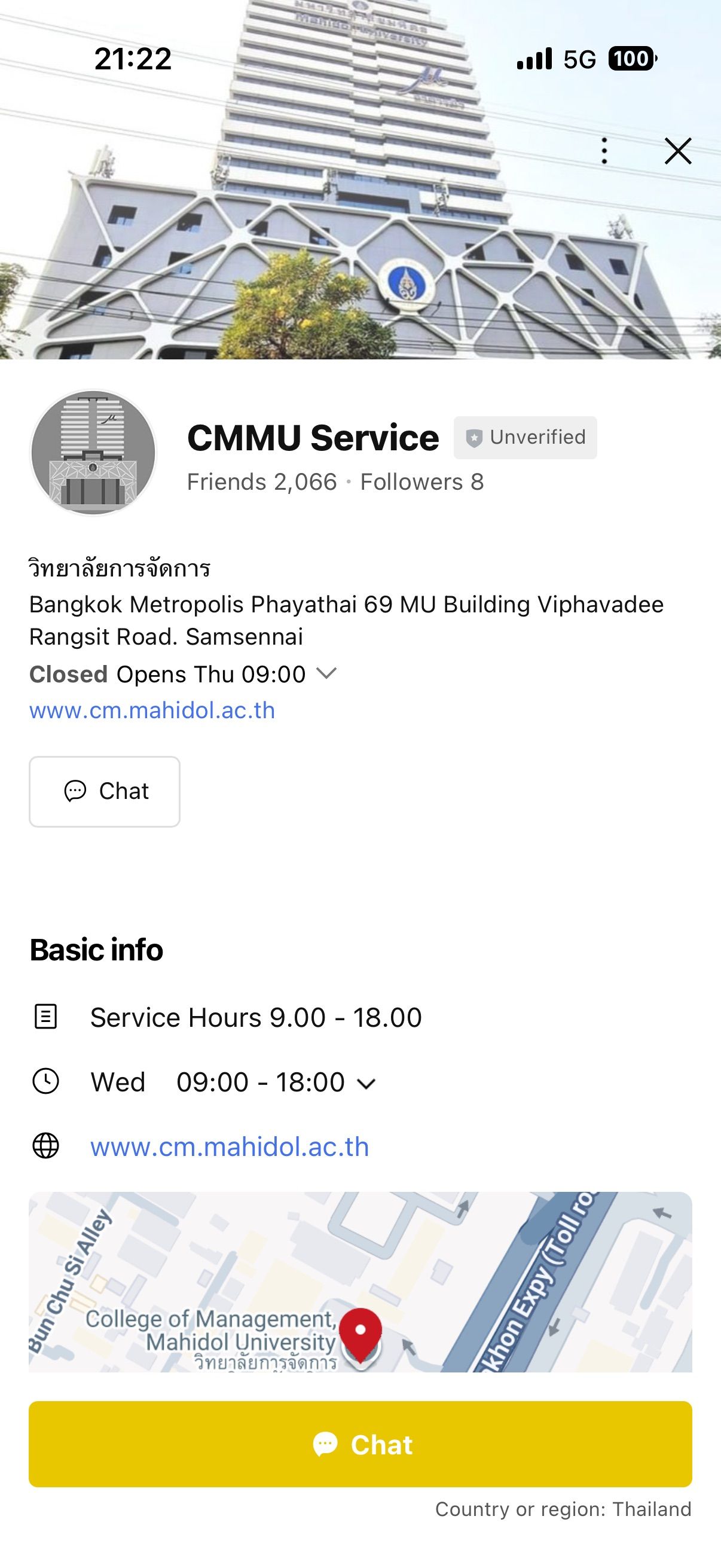
Task: Open www.cm.mahidol.ac.th link in Basic info
Action: point(230,1147)
